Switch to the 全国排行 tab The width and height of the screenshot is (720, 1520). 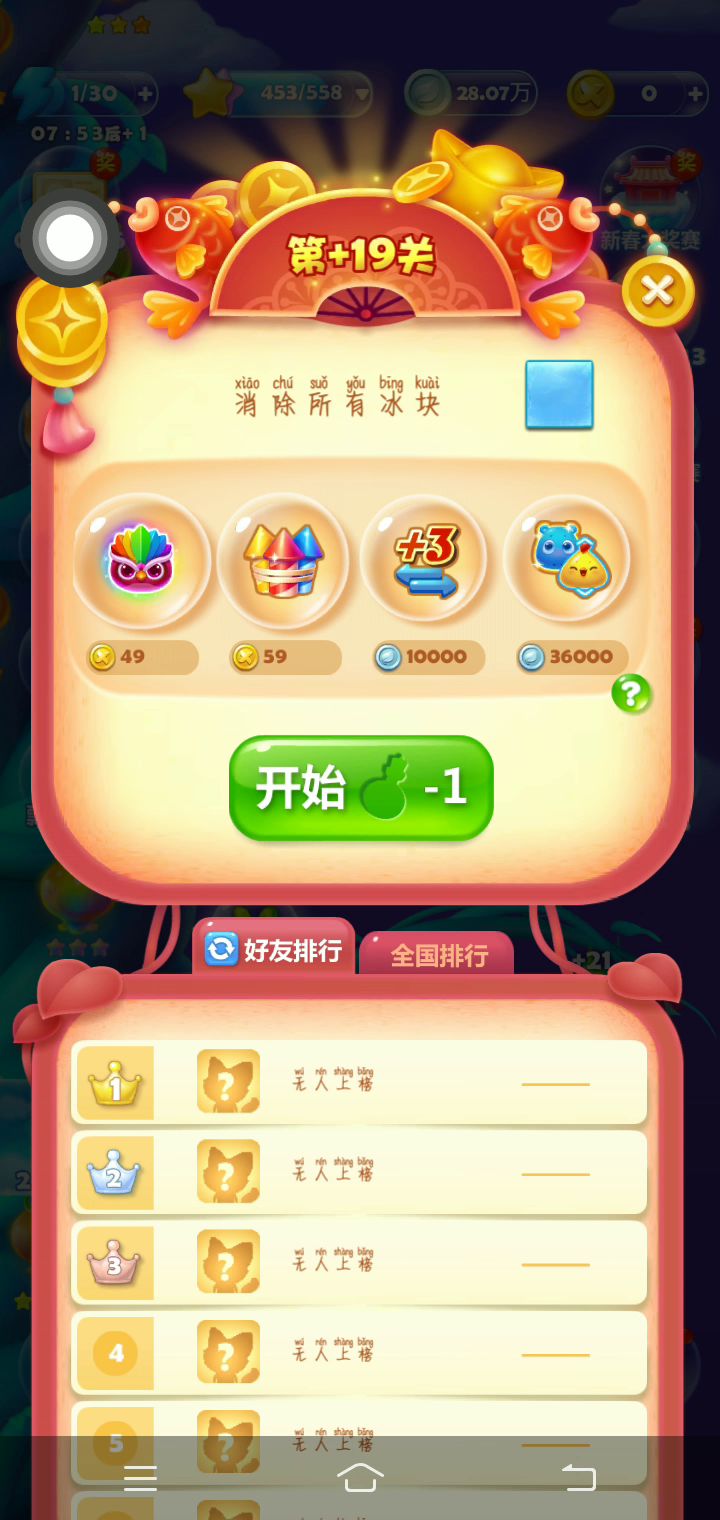click(x=438, y=955)
